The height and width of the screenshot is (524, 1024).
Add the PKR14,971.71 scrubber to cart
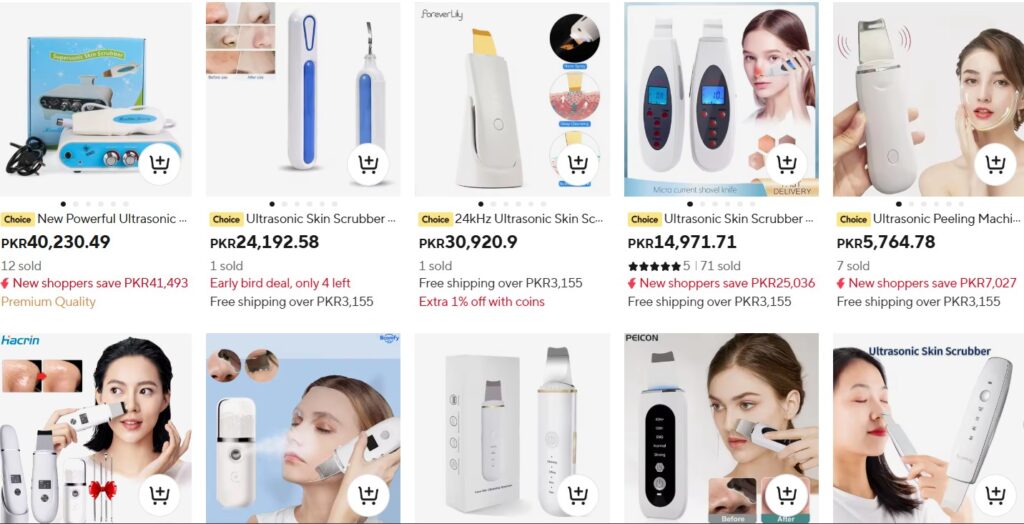click(x=786, y=164)
